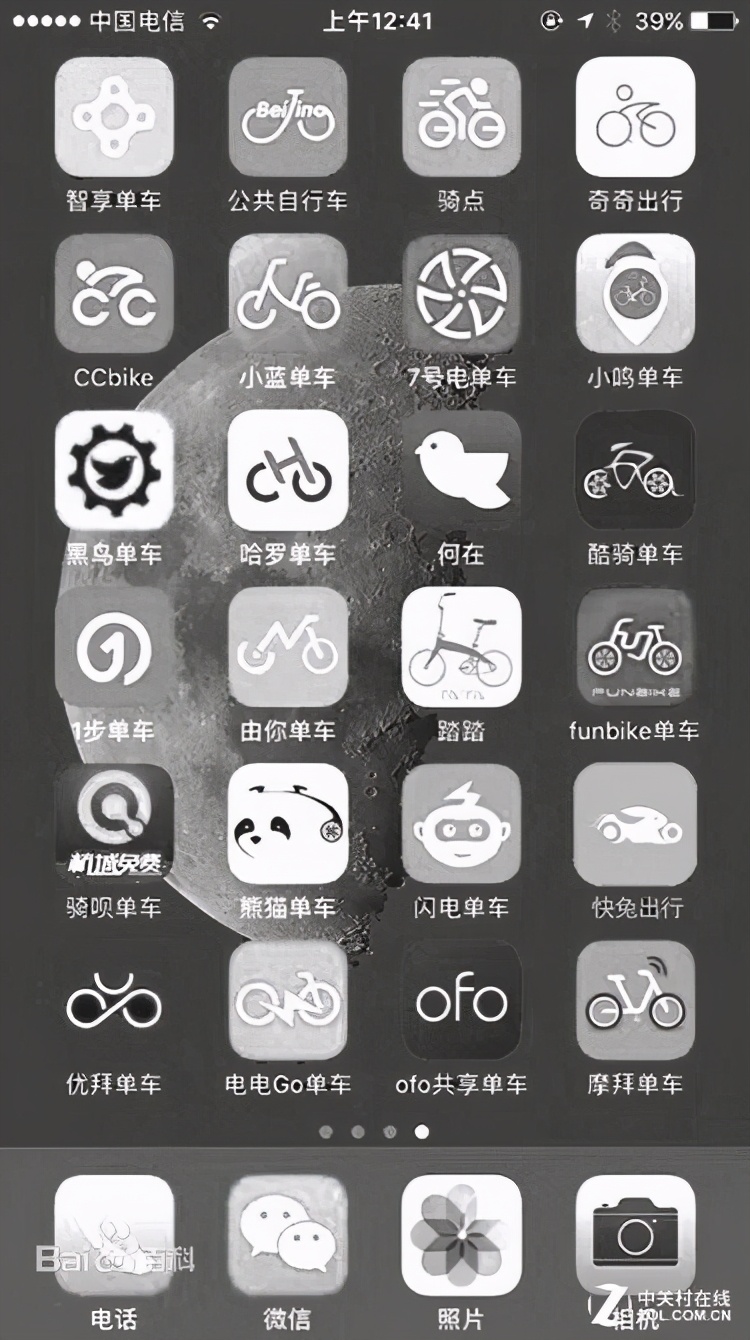750x1340 pixels.
Task: Launch the 电话 app from the dock
Action: click(x=114, y=1236)
